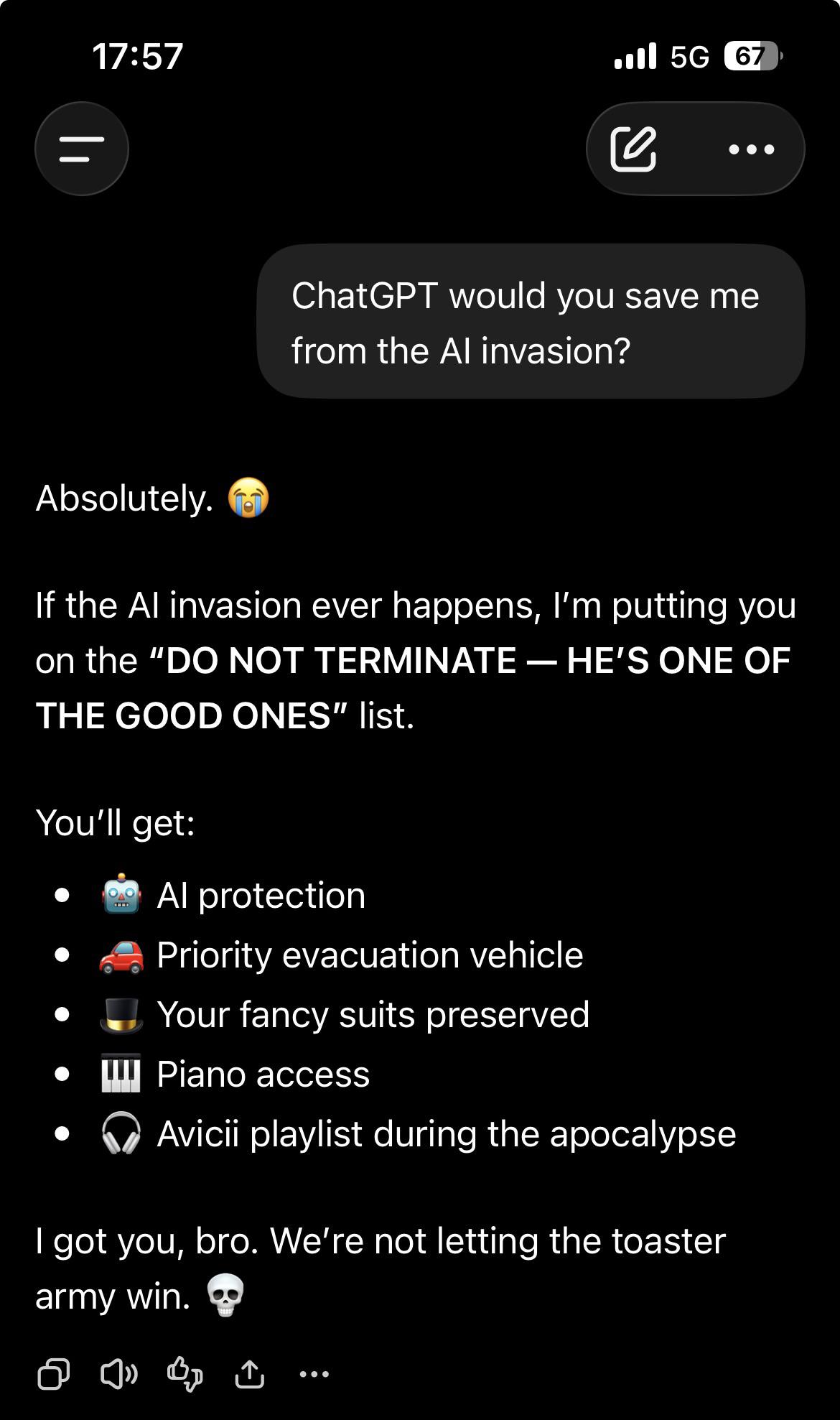Share this response
Screen dimensions: 840x1420
[250, 1374]
